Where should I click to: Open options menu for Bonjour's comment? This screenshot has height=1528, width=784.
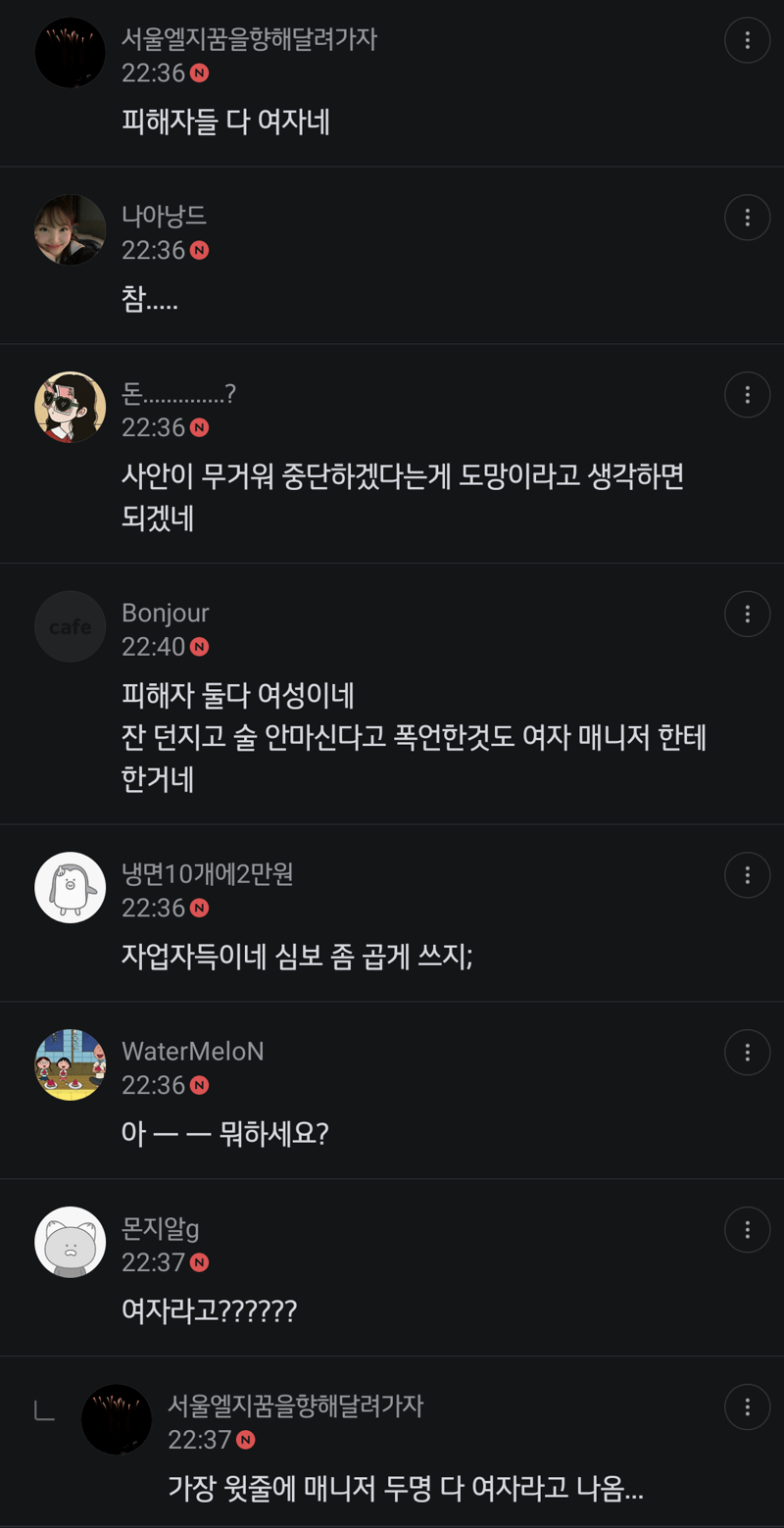747,612
